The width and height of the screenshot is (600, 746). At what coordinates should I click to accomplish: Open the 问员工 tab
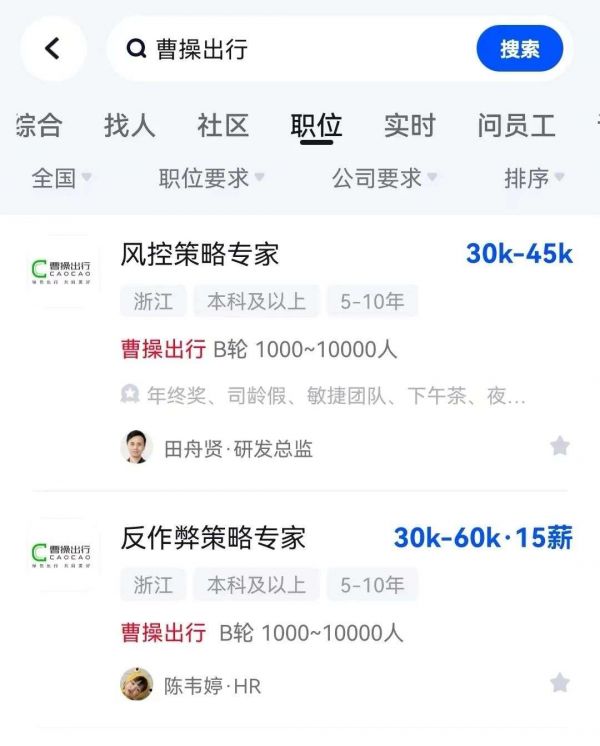click(x=516, y=126)
